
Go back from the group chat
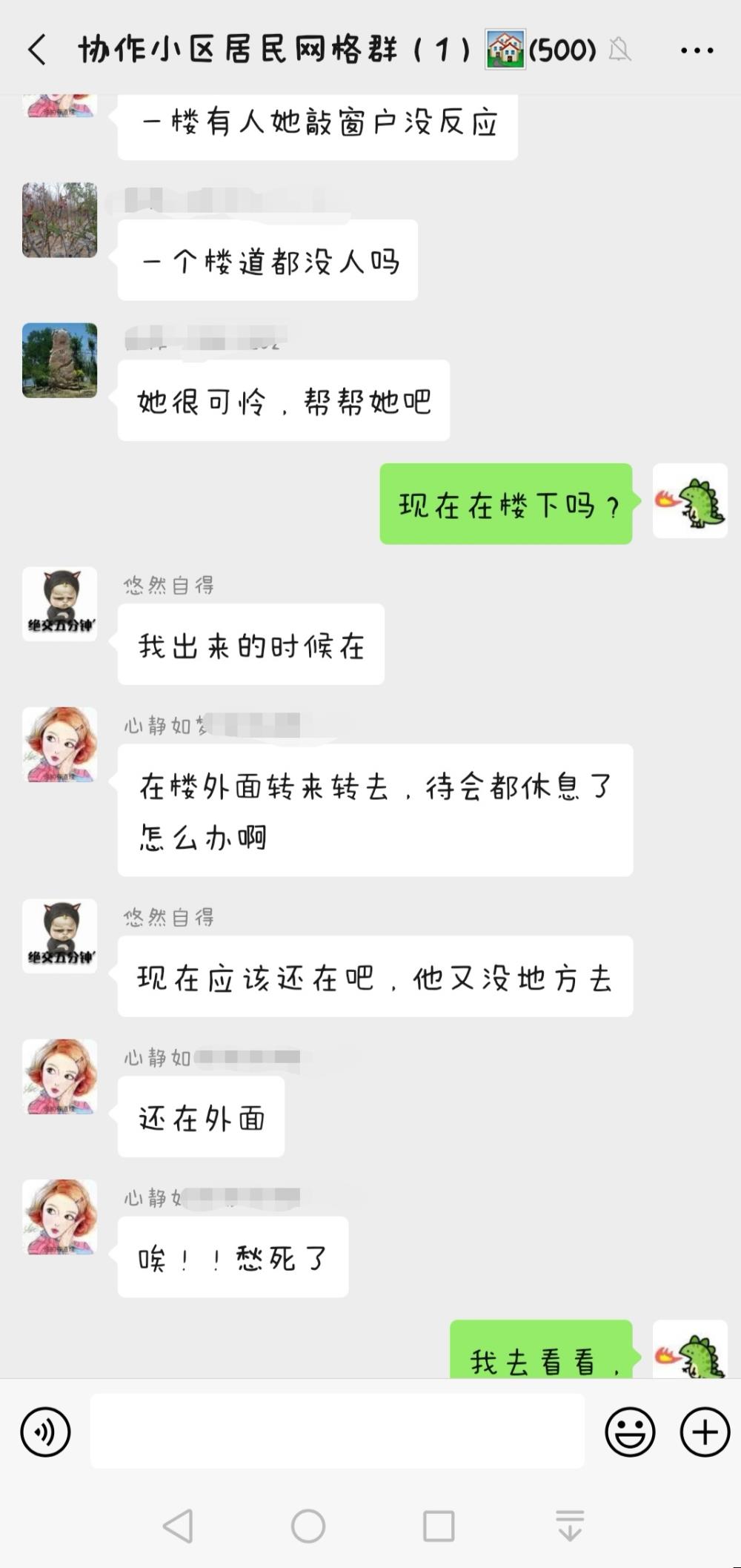click(x=37, y=50)
